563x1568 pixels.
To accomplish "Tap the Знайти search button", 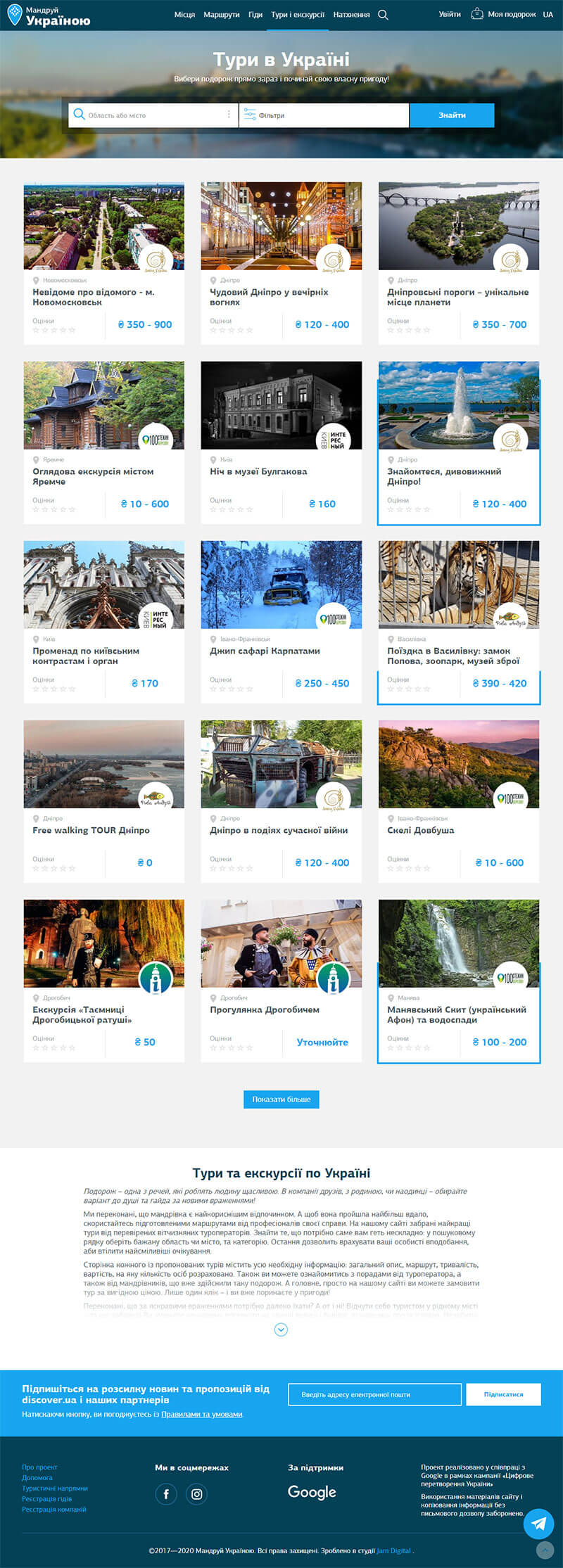I will [x=452, y=115].
